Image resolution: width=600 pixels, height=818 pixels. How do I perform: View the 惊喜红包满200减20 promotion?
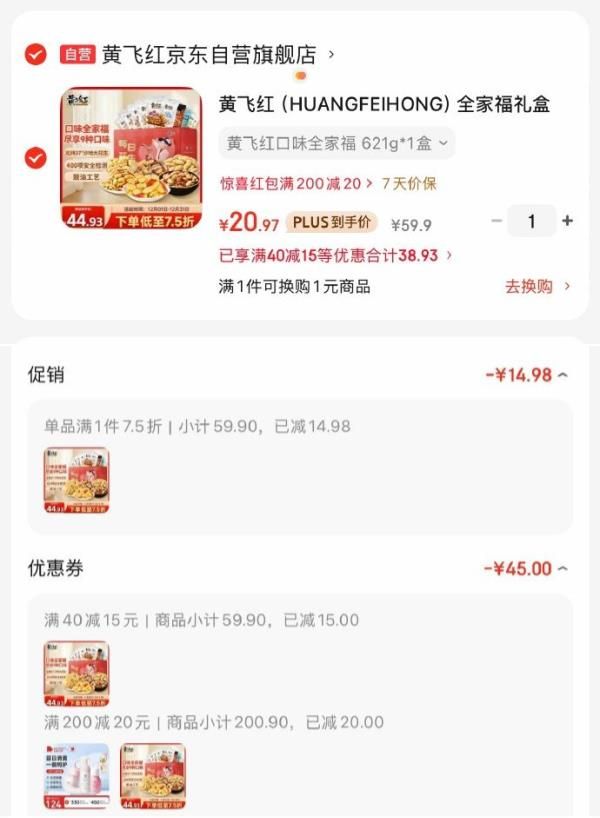(x=297, y=183)
